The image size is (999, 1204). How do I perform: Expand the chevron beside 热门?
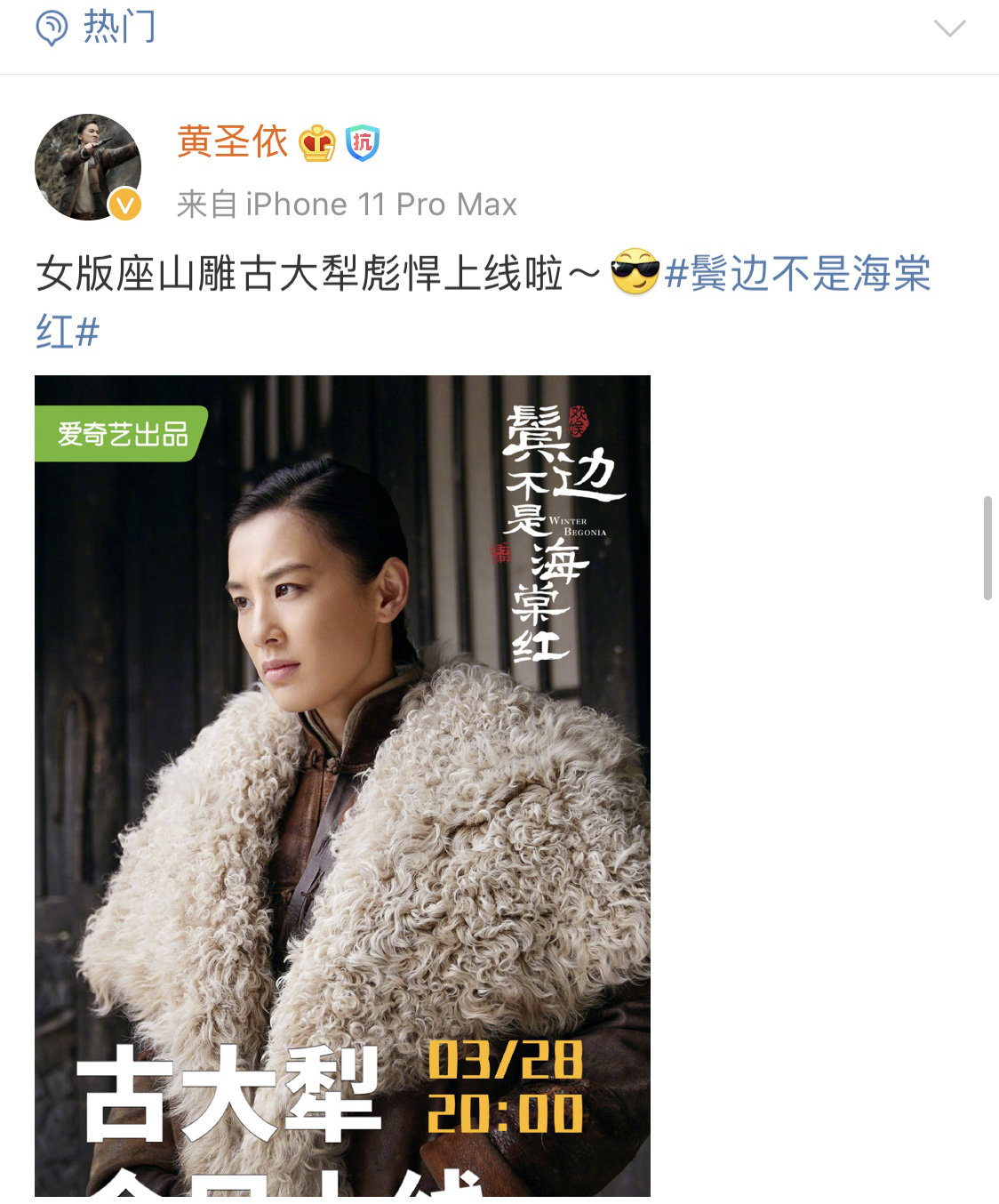point(949,28)
